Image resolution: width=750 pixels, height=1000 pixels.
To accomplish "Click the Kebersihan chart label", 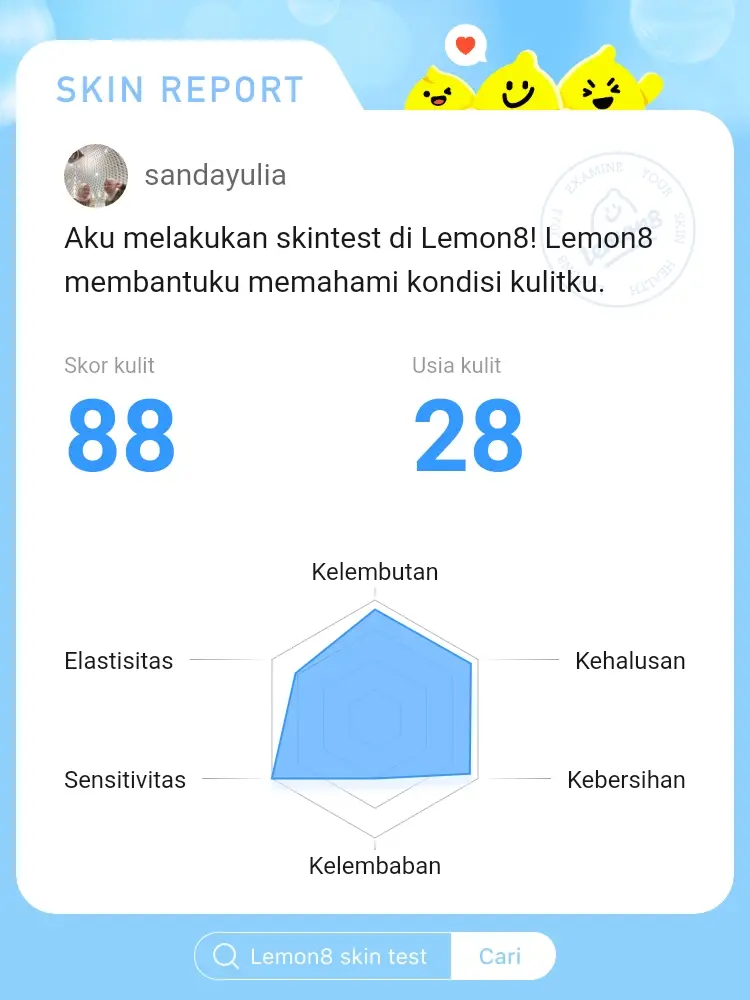I will tap(627, 780).
